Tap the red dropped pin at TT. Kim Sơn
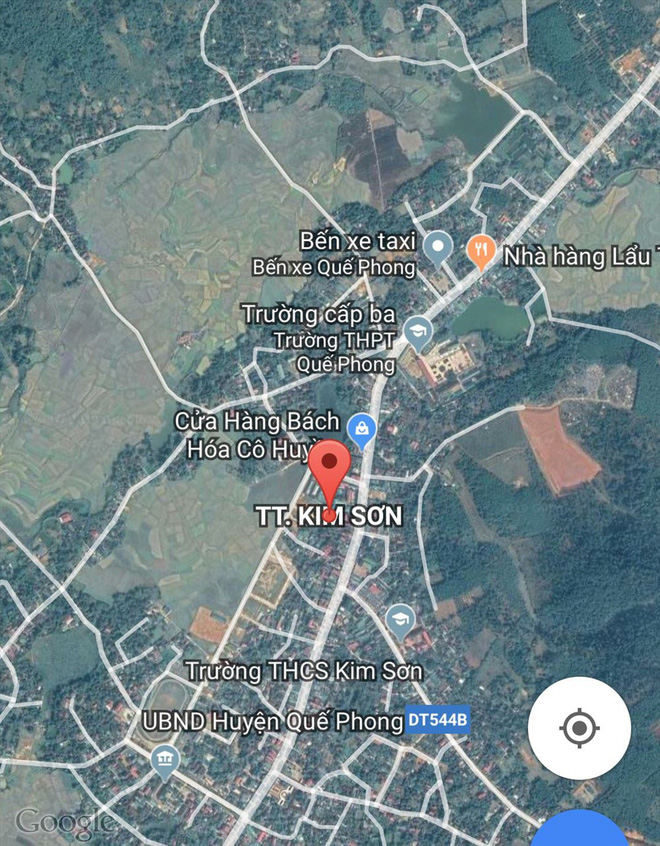The height and width of the screenshot is (846, 660). [329, 469]
